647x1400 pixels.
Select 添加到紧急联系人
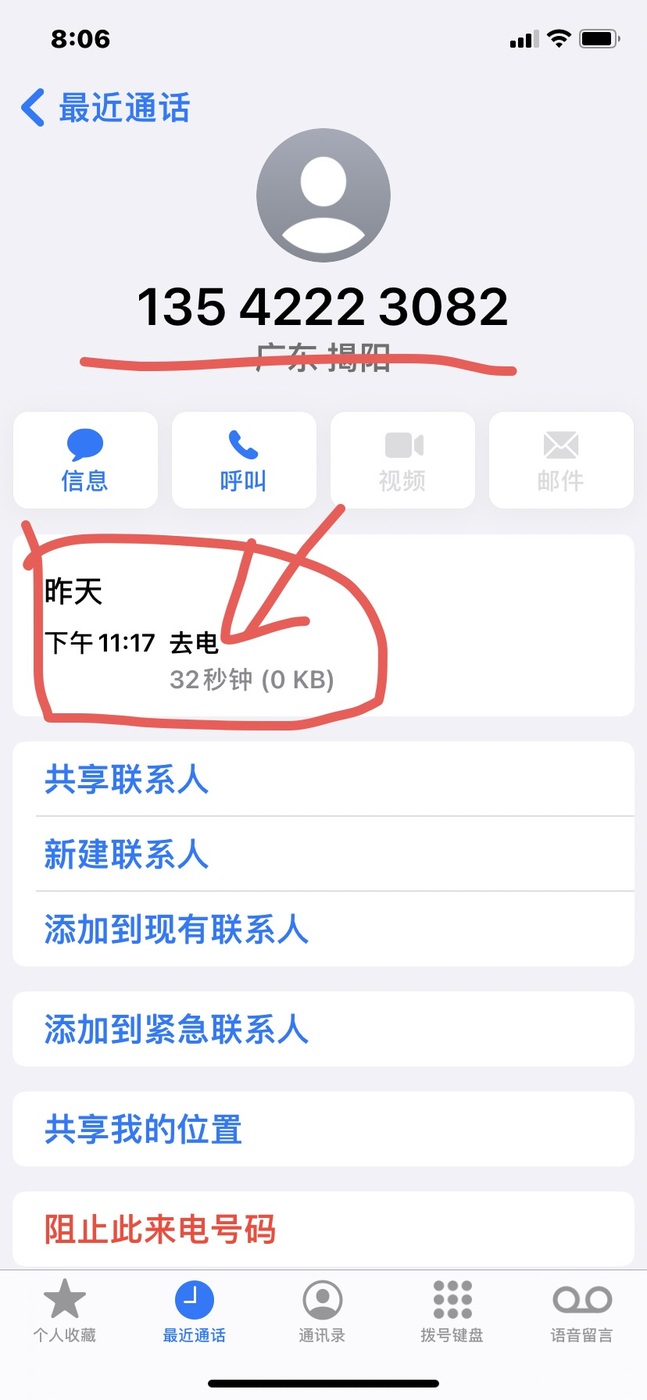(x=323, y=1029)
